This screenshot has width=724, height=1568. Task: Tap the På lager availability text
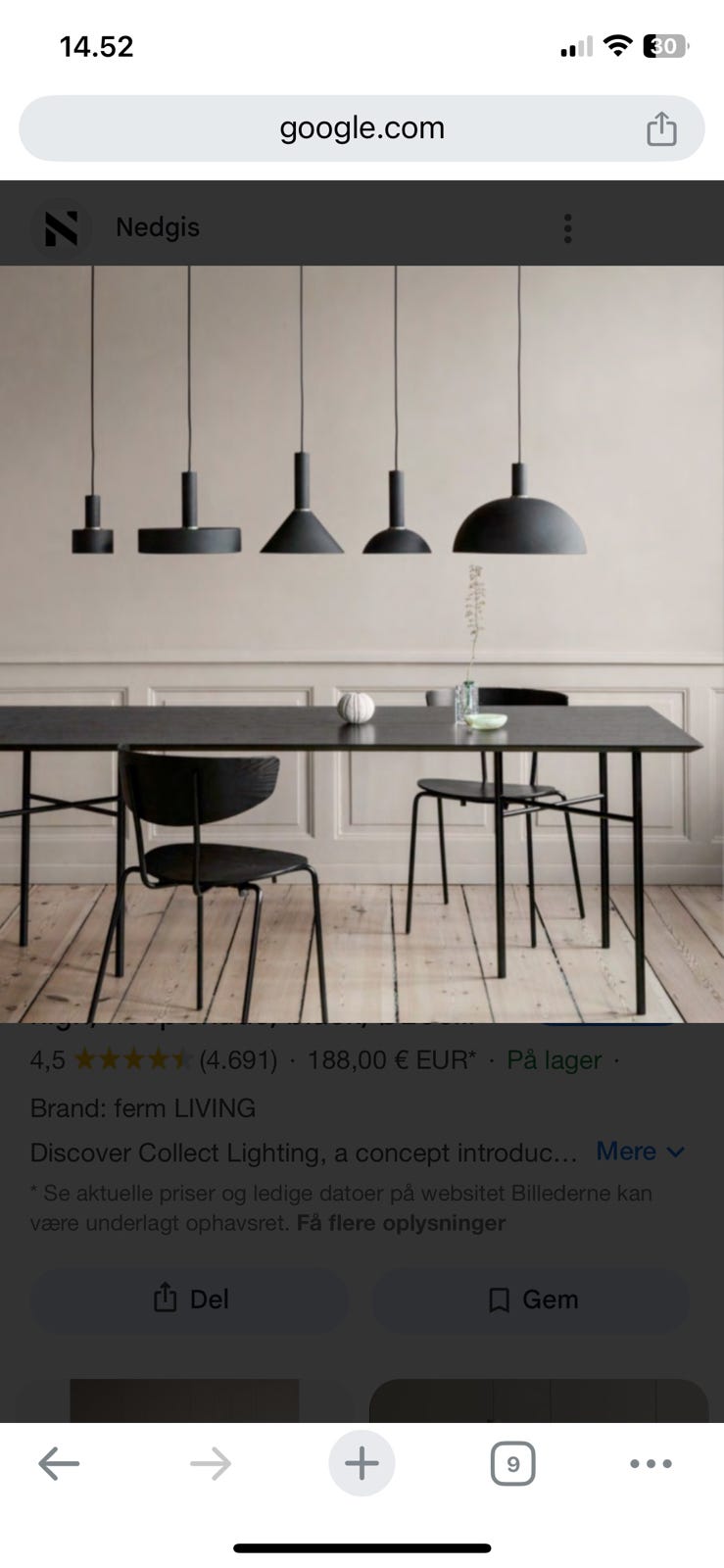pos(553,1059)
